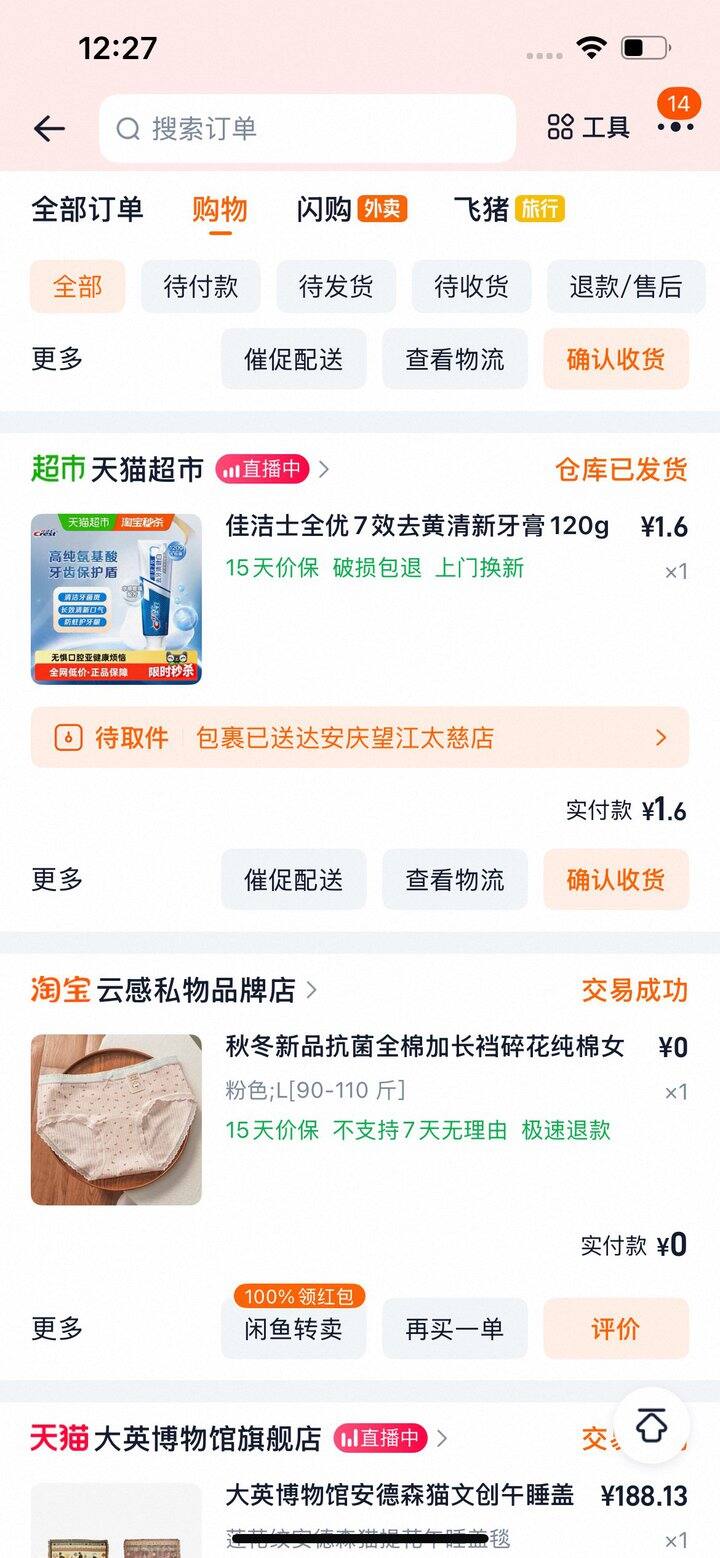Viewport: 720px width, 1558px height.
Task: Select the 待付款 filter chip
Action: [200, 286]
